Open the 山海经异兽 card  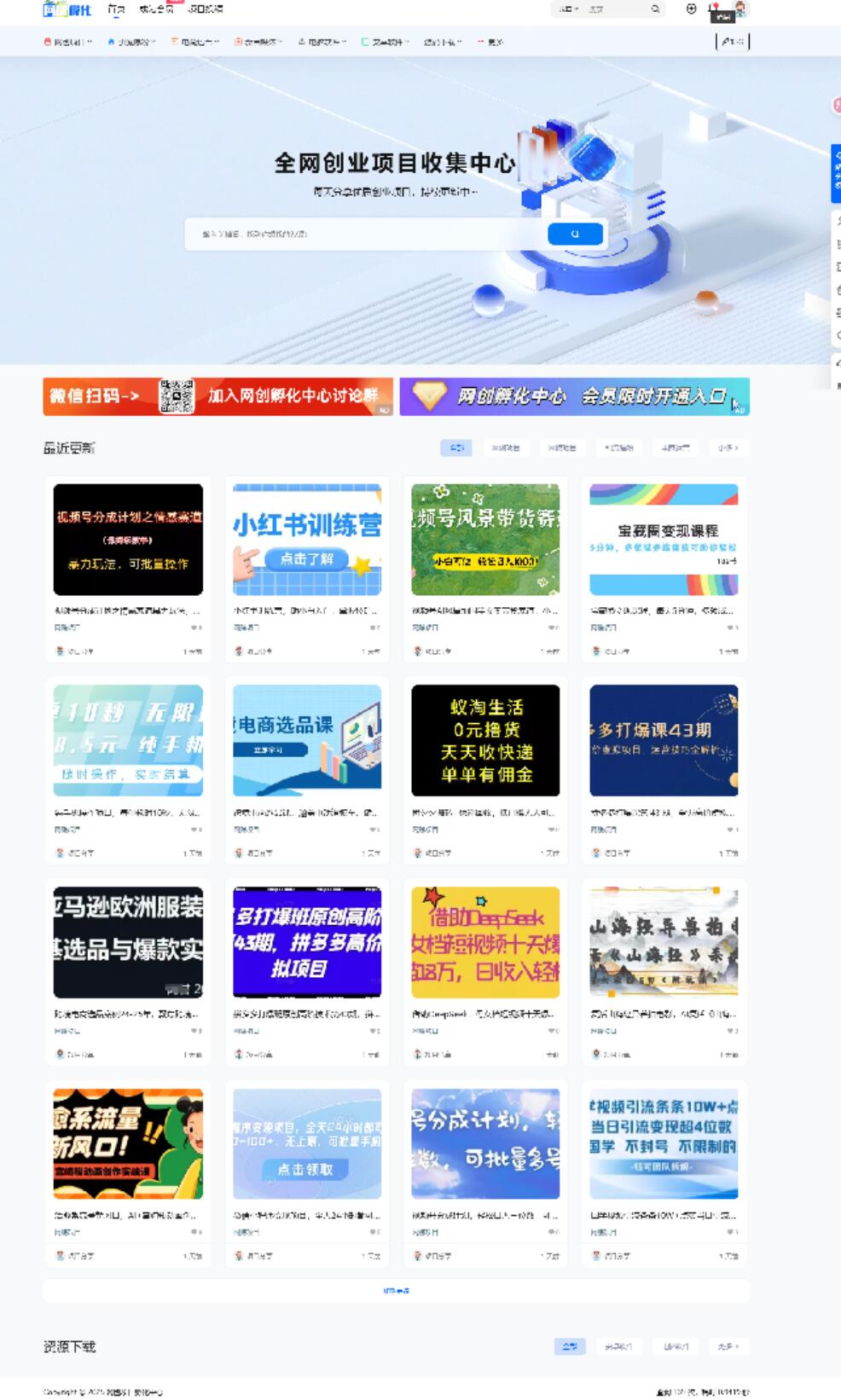point(664,942)
